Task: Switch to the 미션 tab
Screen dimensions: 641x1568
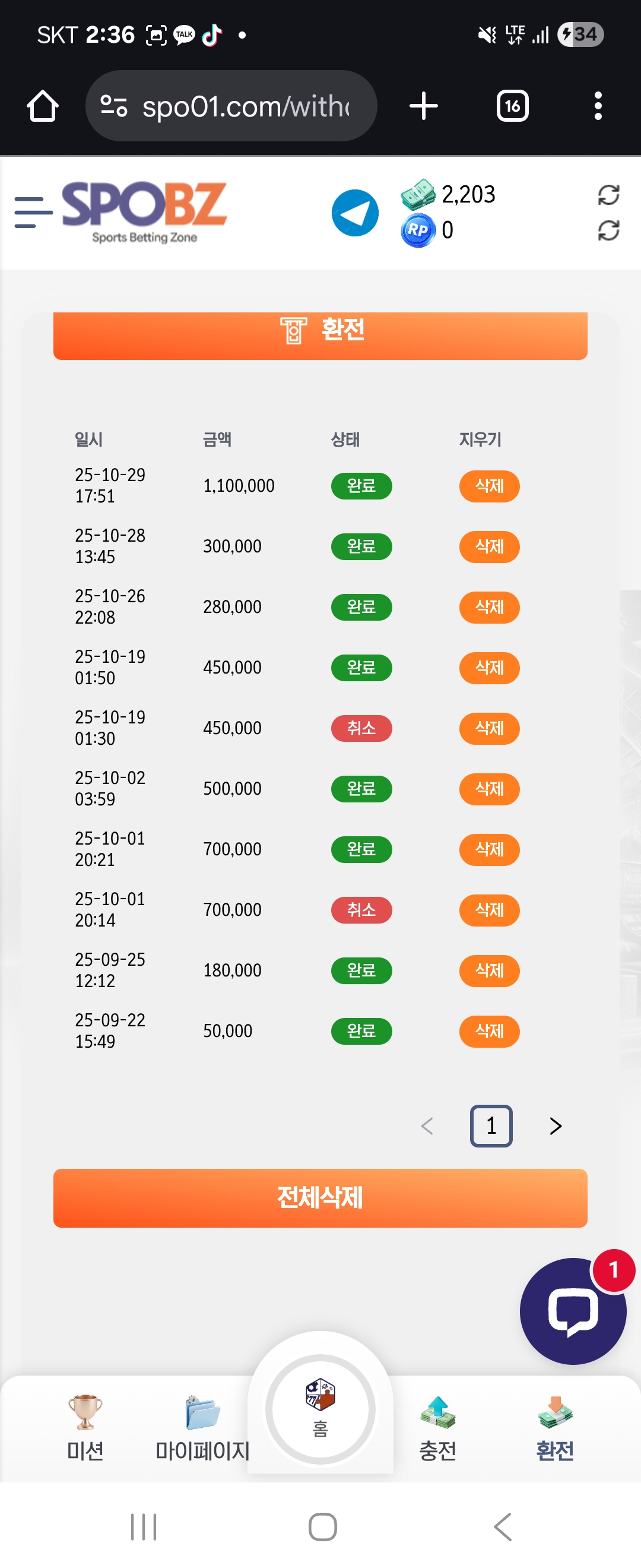Action: pyautogui.click(x=85, y=1428)
